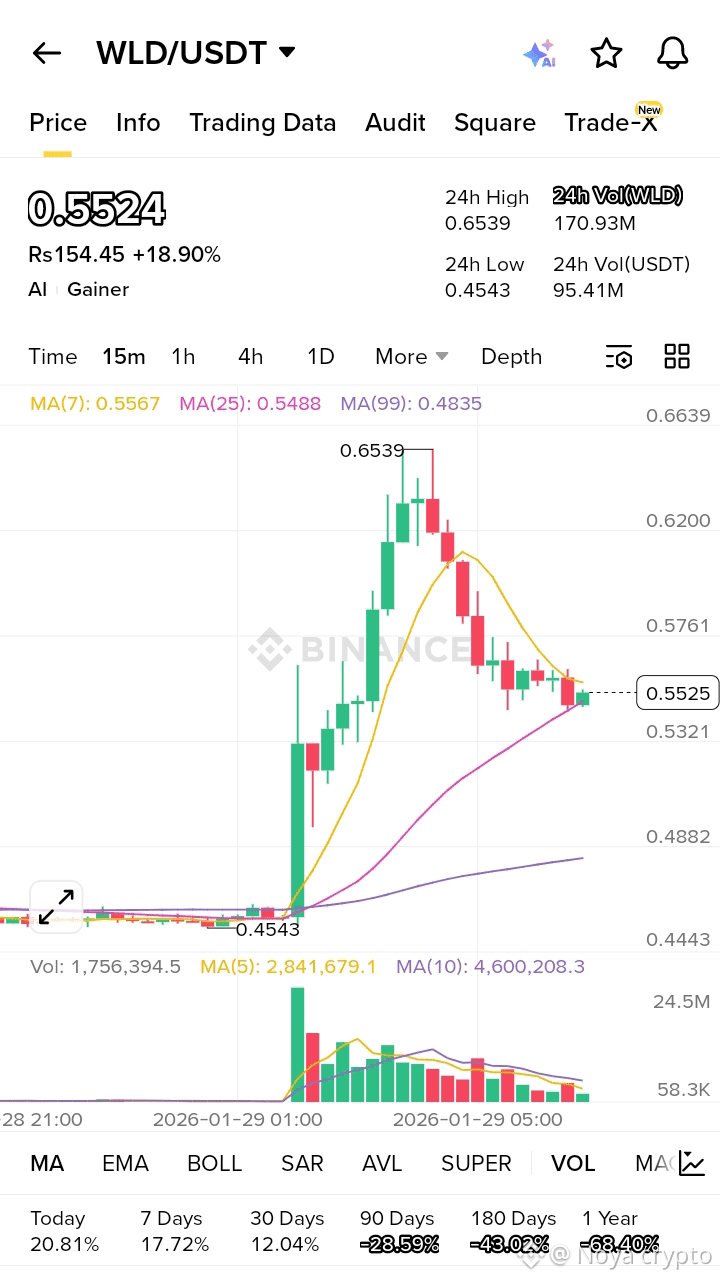This screenshot has width=720, height=1280.
Task: Open the chart layout grid icon
Action: (x=677, y=356)
